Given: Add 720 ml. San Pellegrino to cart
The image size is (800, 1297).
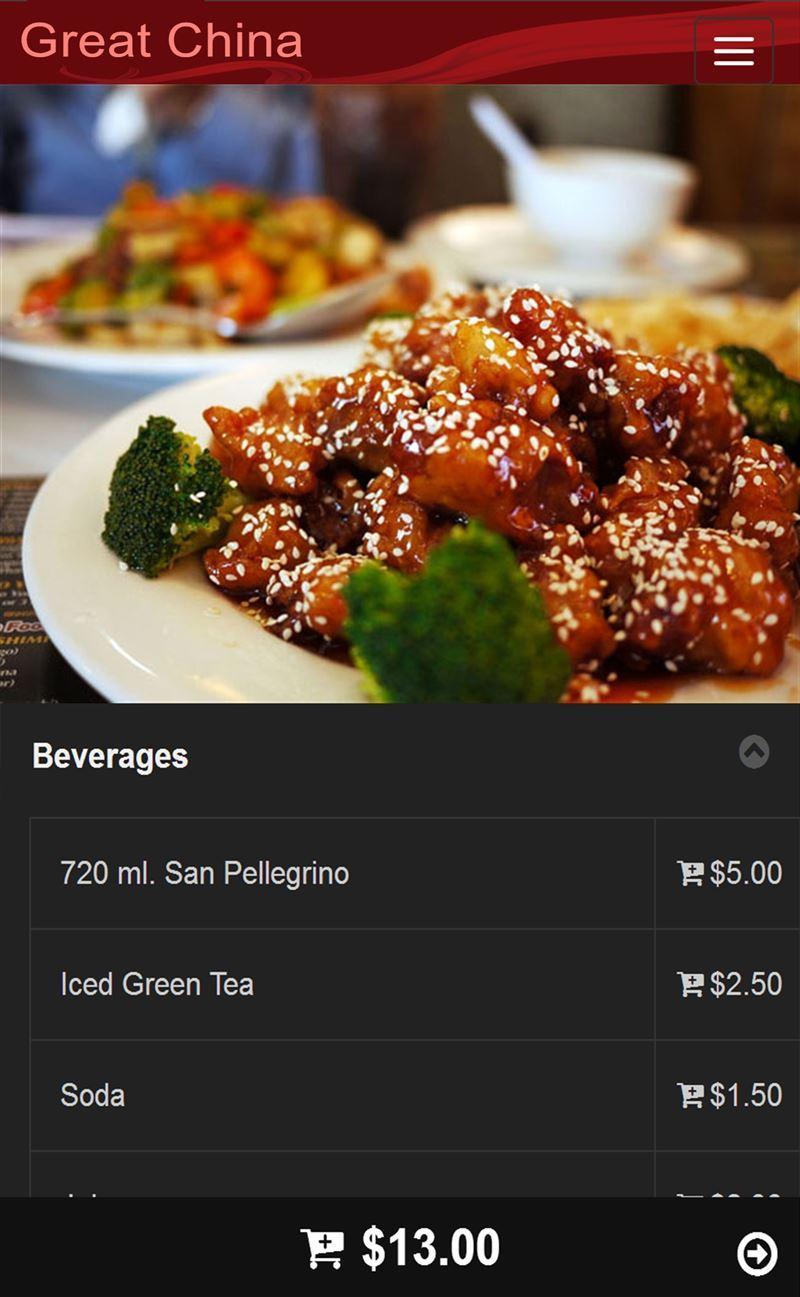Looking at the screenshot, I should tap(729, 873).
